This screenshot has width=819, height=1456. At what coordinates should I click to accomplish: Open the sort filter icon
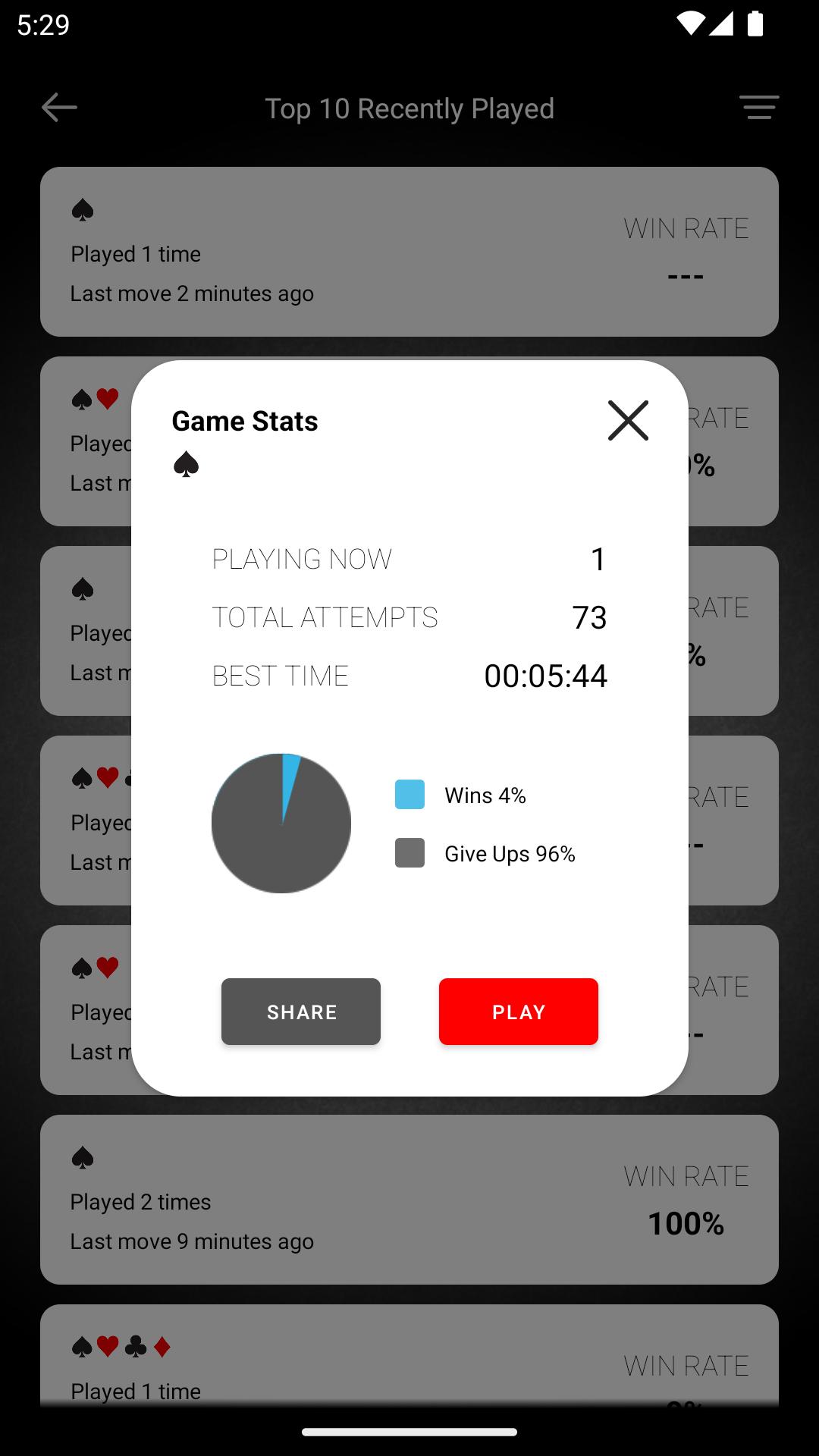pyautogui.click(x=760, y=108)
